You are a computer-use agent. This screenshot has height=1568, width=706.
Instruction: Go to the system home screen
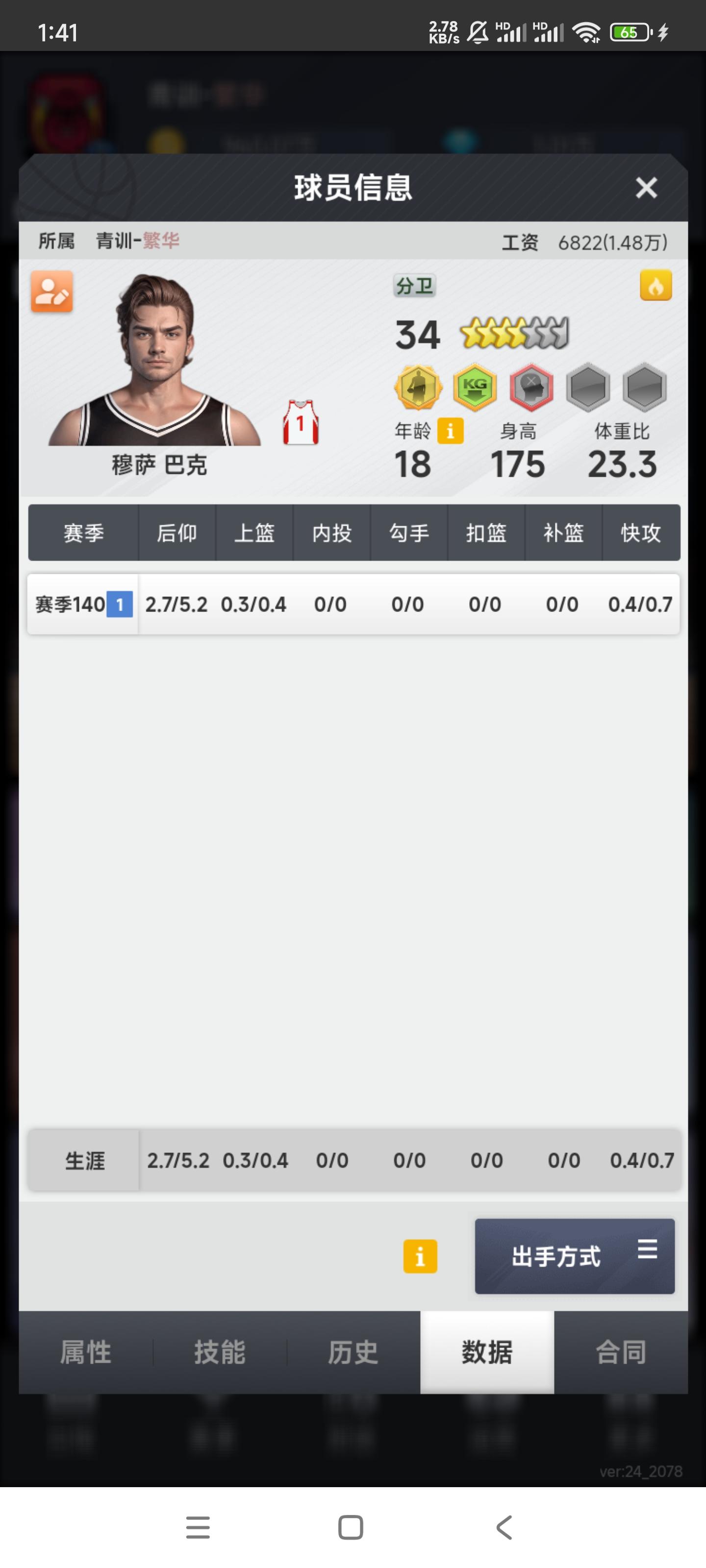(x=351, y=1527)
